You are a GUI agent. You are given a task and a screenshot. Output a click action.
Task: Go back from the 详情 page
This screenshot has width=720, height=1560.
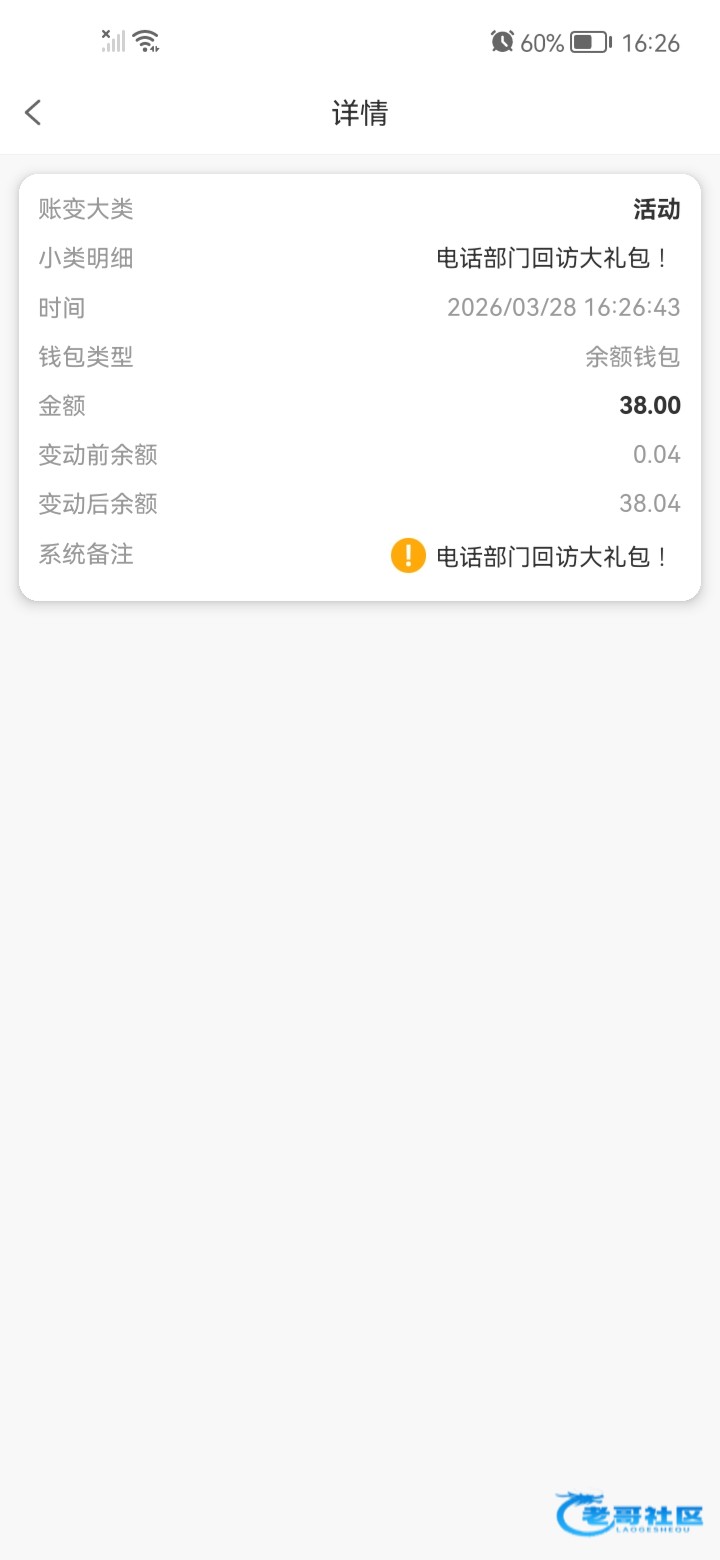click(x=34, y=112)
